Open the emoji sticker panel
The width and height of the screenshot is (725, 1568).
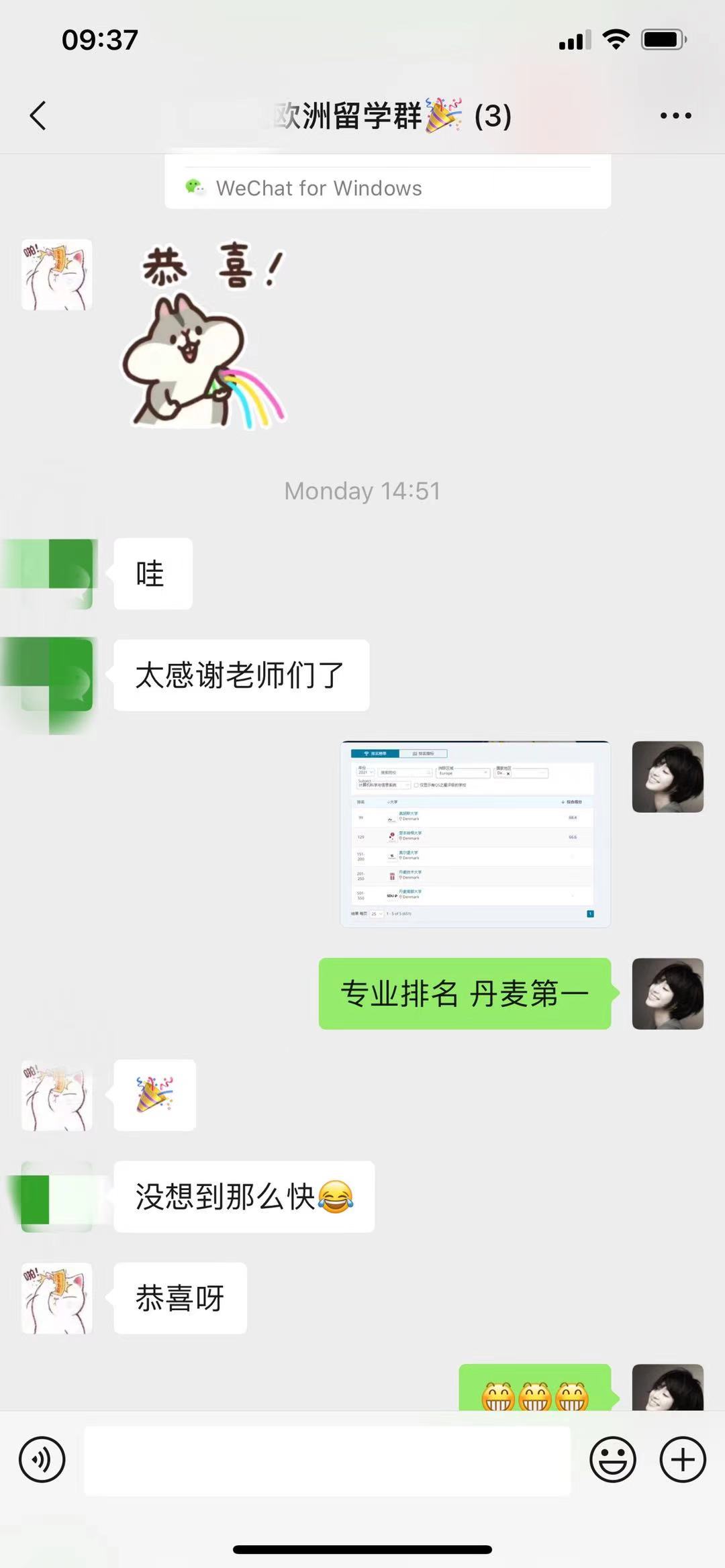[612, 1459]
